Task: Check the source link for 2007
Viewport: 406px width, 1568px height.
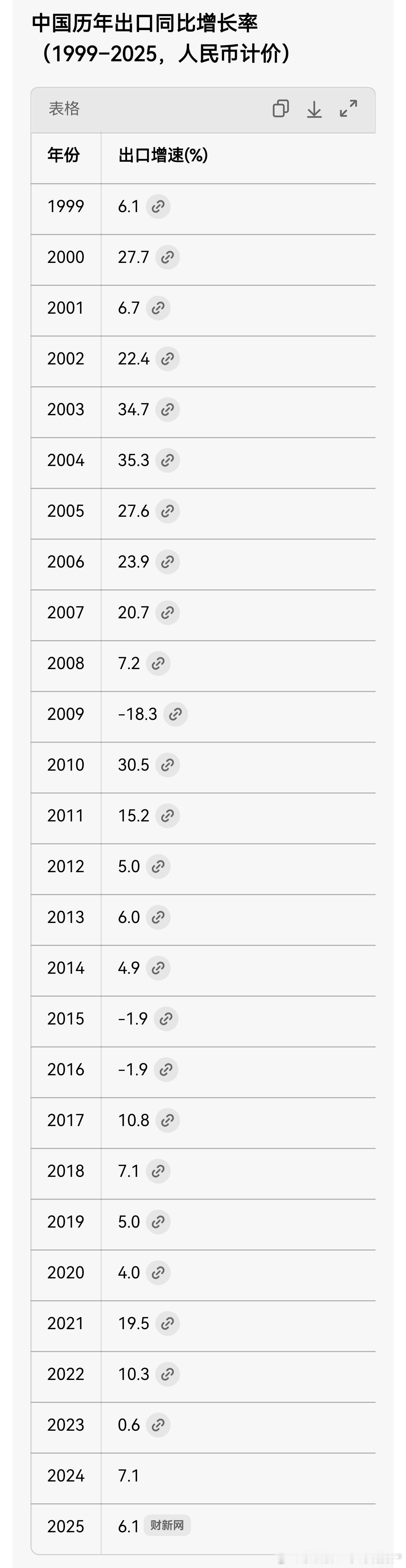Action: pos(167,612)
